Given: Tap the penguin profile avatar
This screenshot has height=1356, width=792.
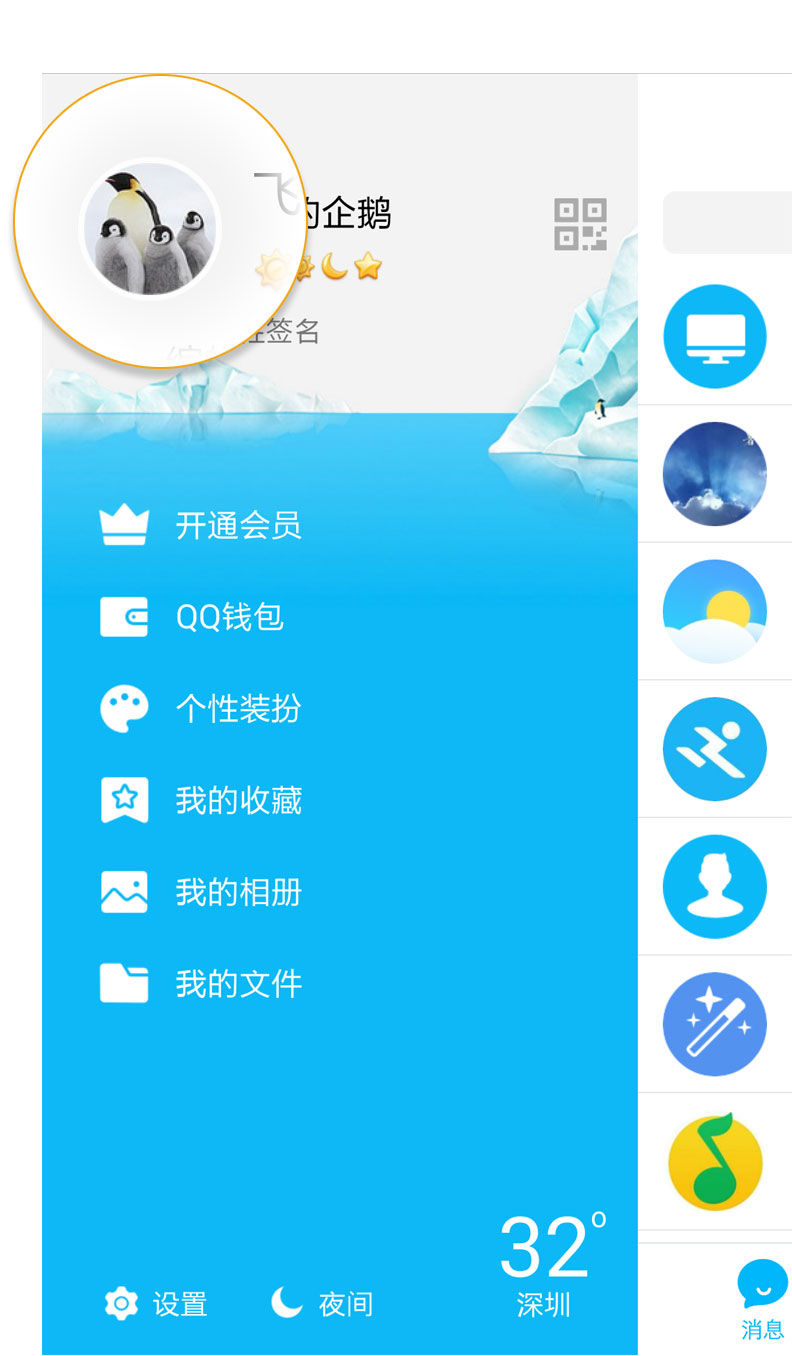Looking at the screenshot, I should [150, 228].
